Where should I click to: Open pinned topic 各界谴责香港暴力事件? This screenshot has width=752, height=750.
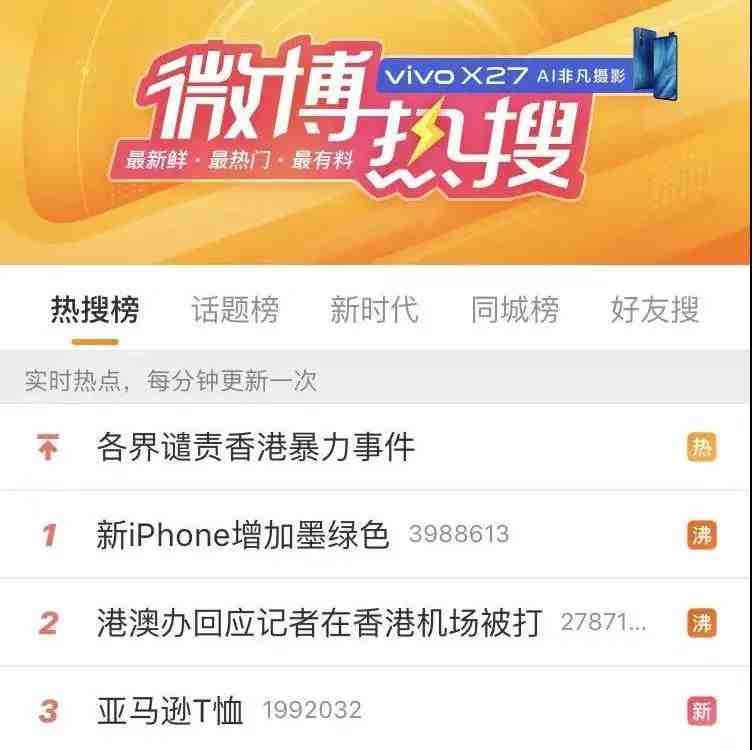pos(256,447)
